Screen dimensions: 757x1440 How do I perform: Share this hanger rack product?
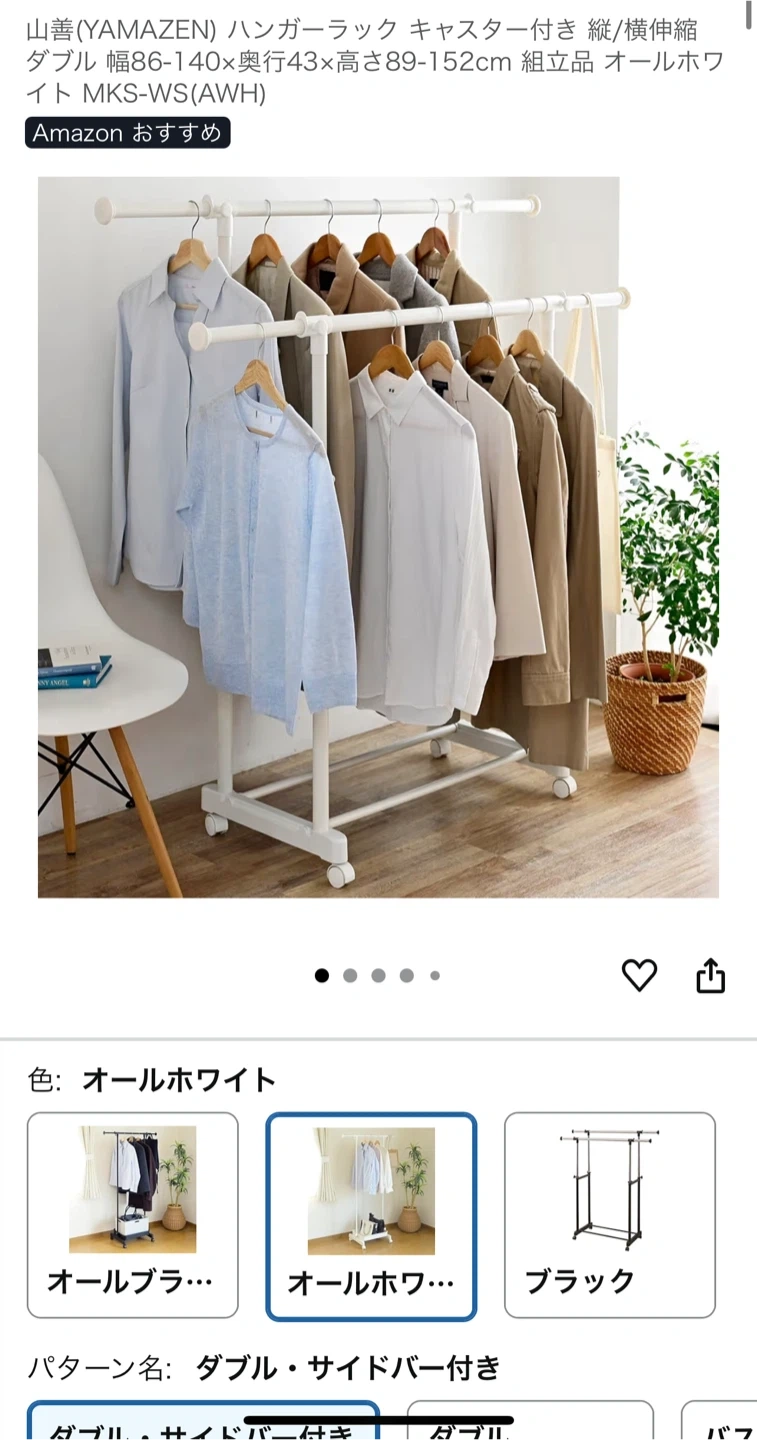[710, 975]
